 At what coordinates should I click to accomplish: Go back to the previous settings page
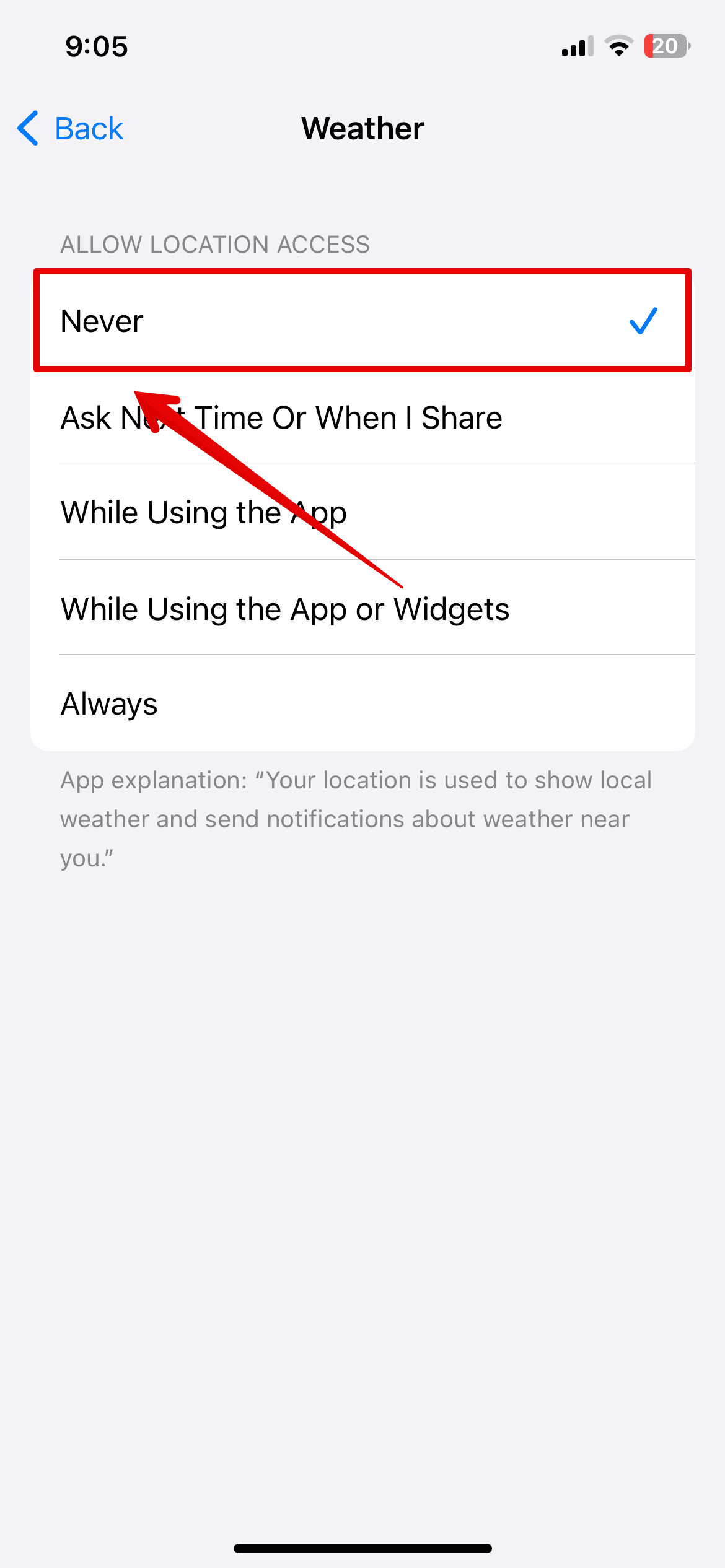point(71,129)
